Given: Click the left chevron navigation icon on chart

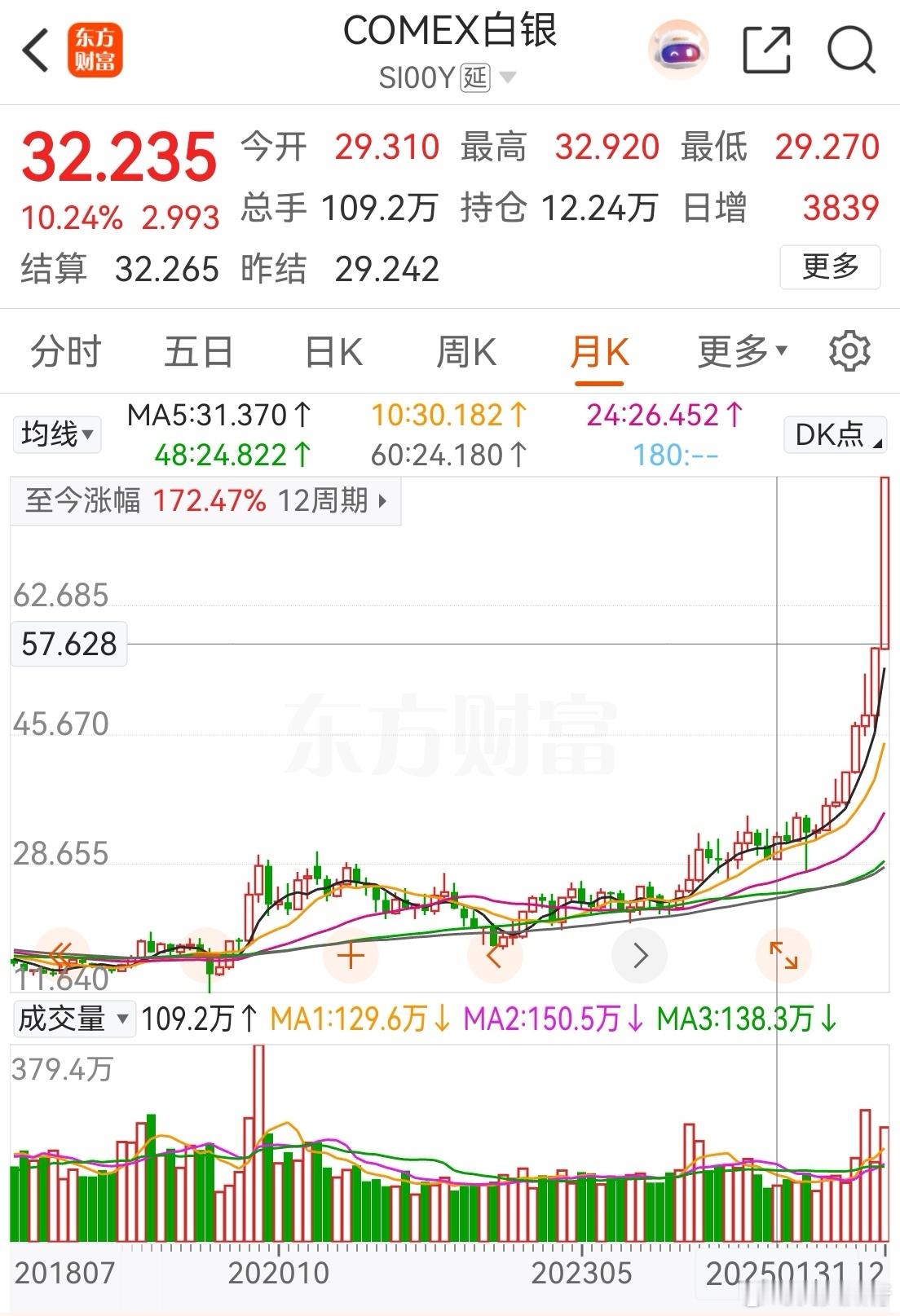Looking at the screenshot, I should (x=496, y=955).
